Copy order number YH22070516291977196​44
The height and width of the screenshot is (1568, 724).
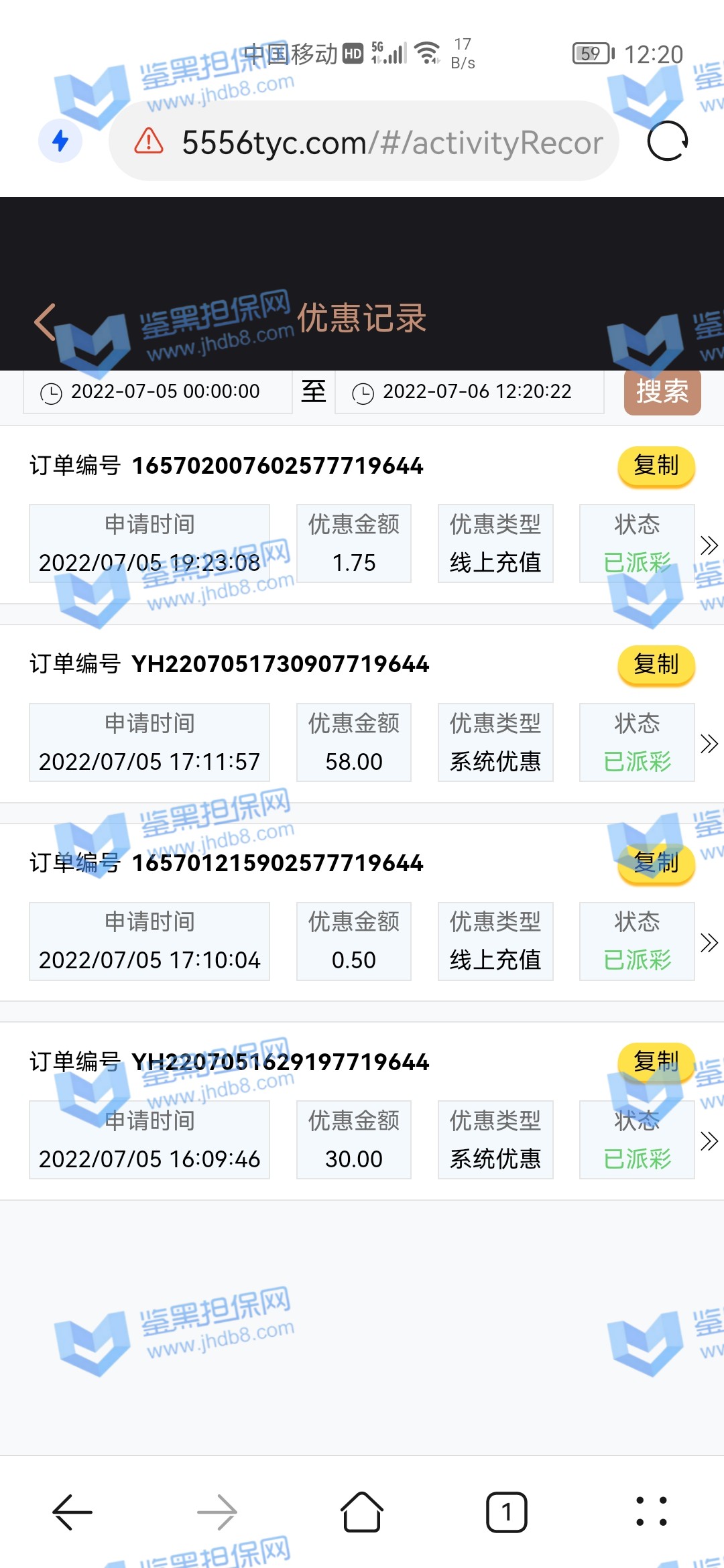[x=656, y=1062]
